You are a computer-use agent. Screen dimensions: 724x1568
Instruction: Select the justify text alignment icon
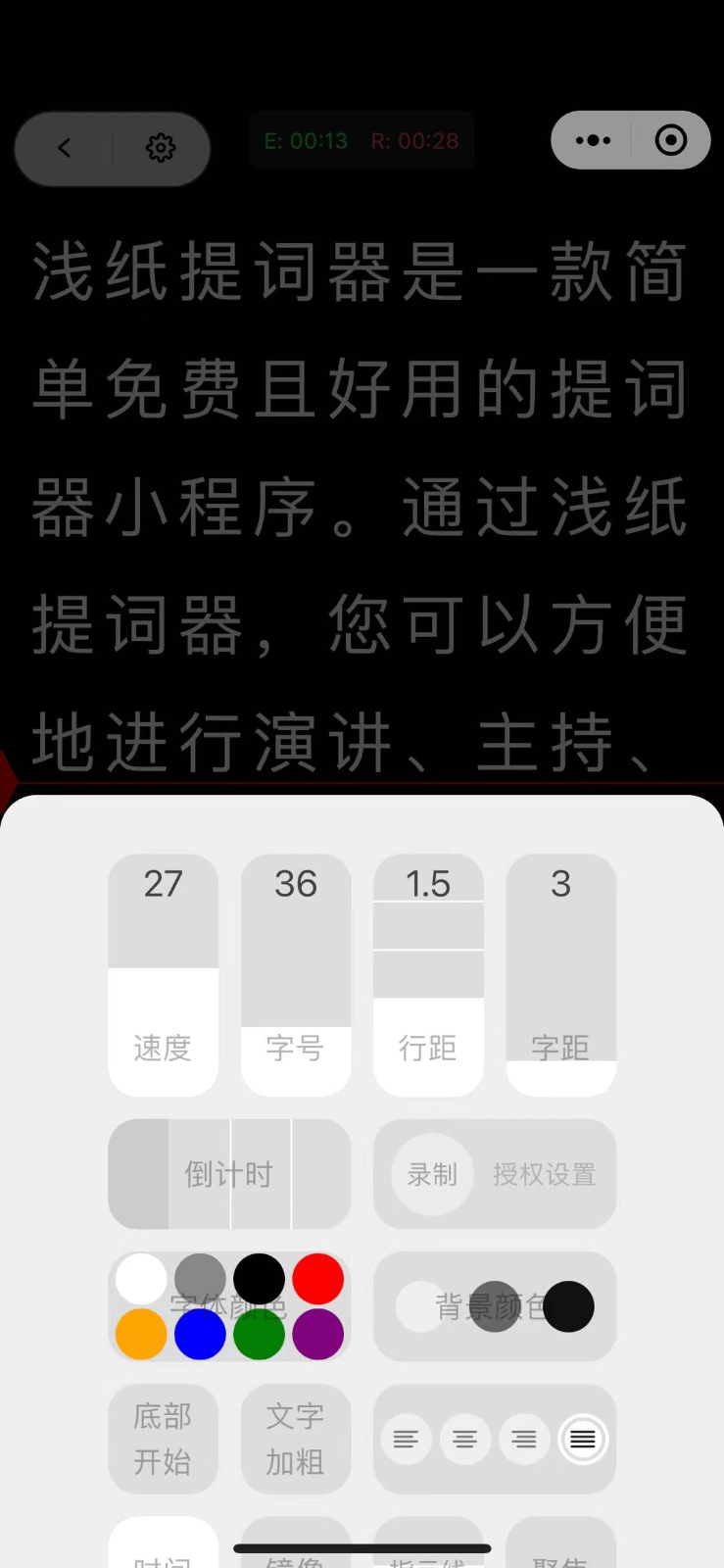(582, 1440)
